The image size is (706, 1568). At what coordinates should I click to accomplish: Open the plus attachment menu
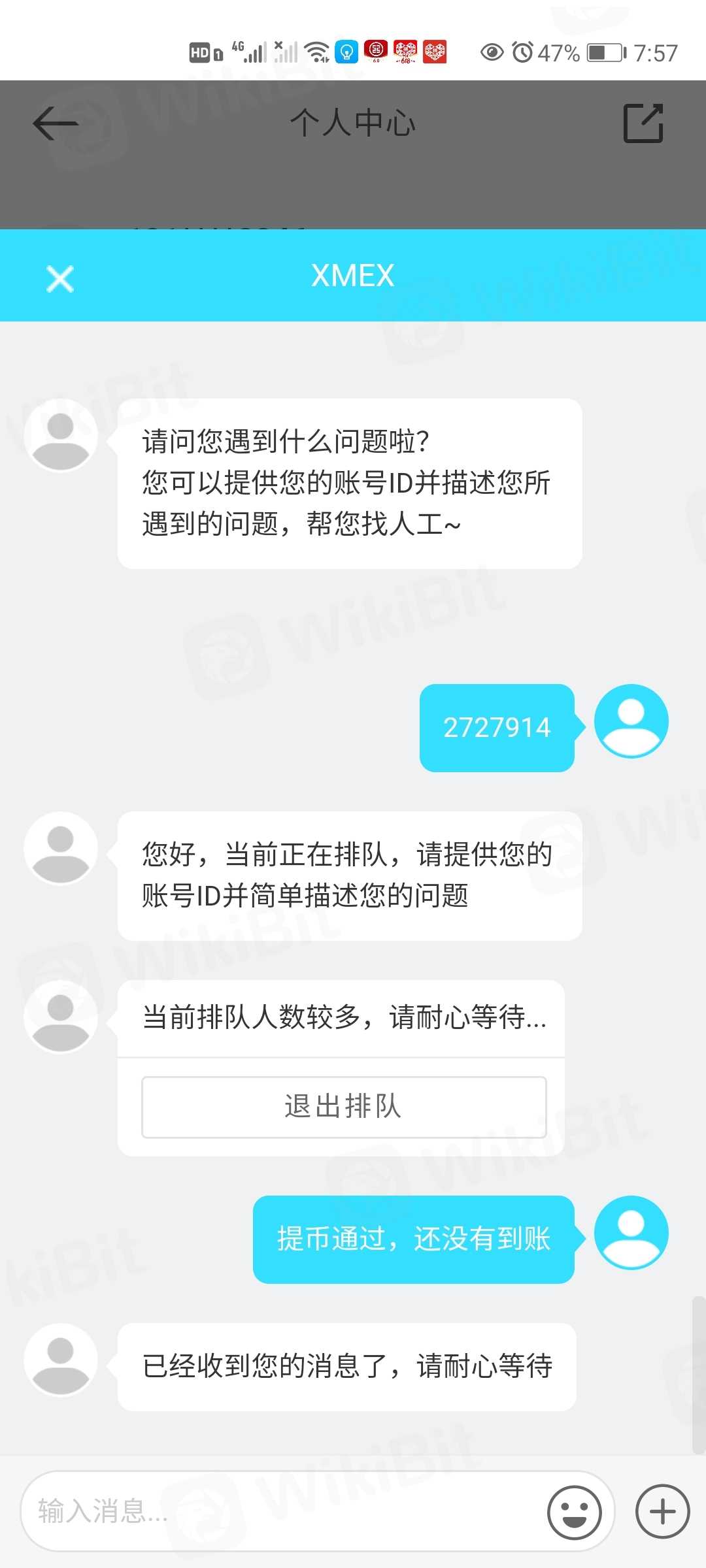[x=662, y=1512]
